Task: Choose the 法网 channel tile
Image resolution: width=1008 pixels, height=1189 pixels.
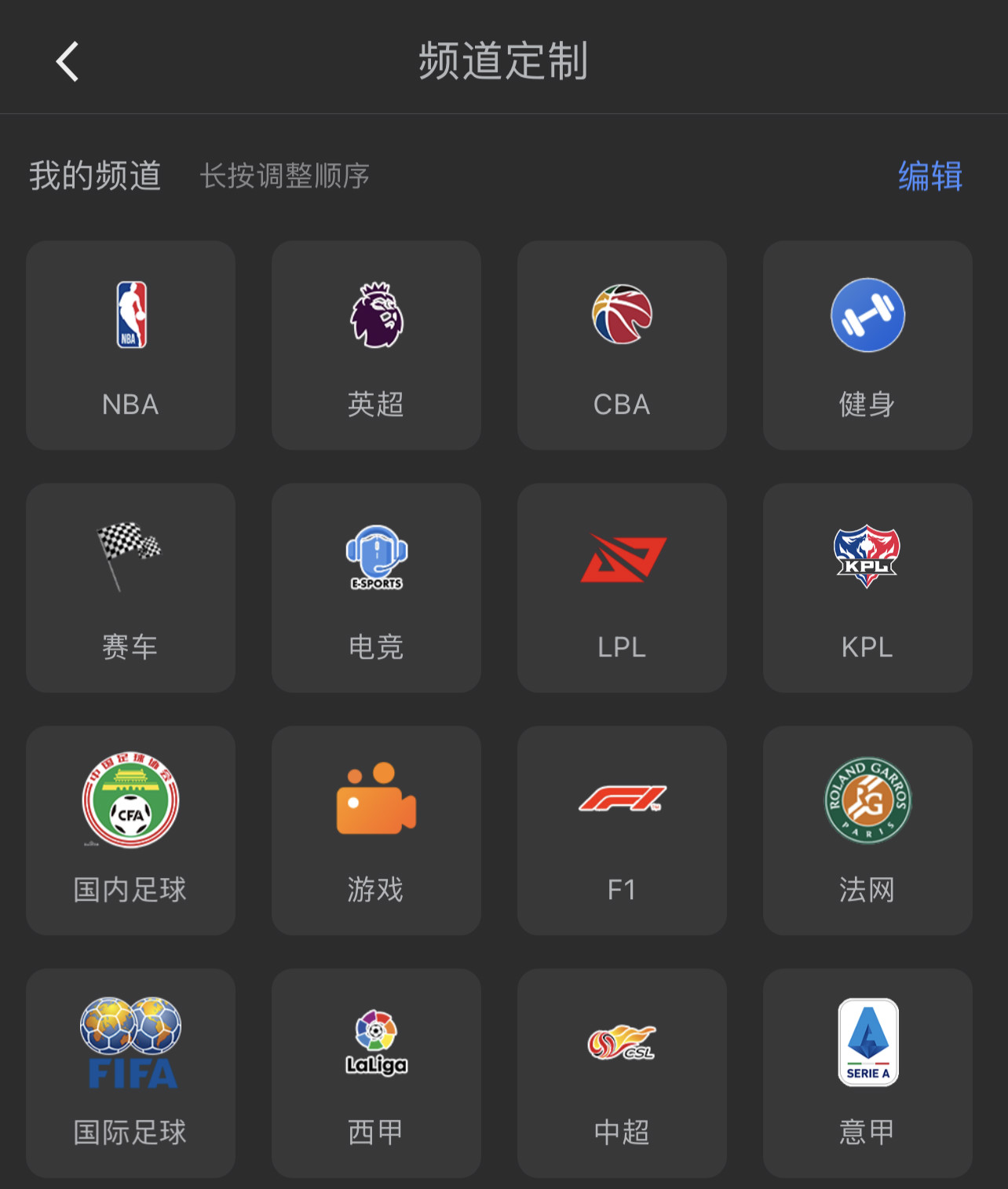Action: 867,830
